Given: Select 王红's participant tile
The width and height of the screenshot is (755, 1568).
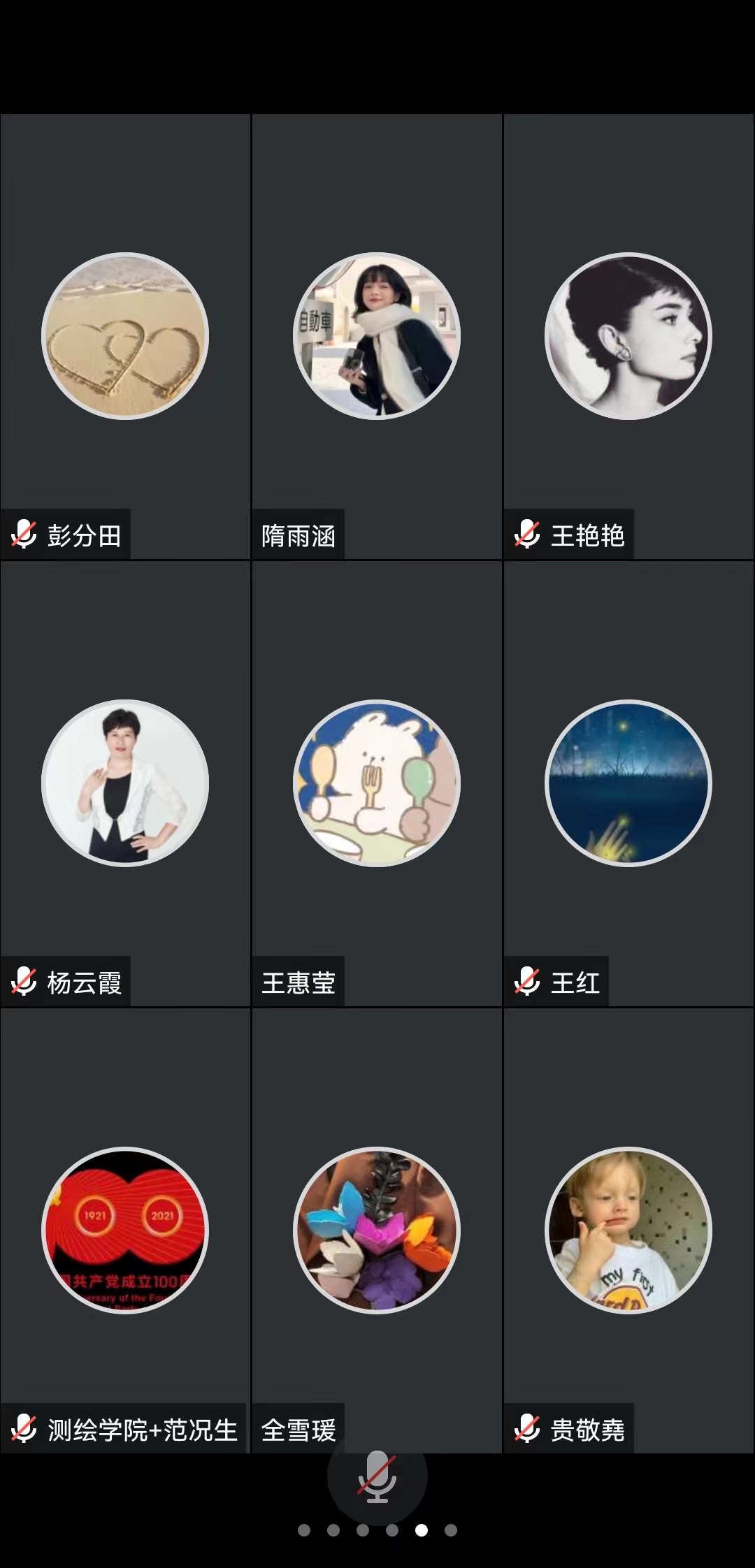Looking at the screenshot, I should 628,783.
